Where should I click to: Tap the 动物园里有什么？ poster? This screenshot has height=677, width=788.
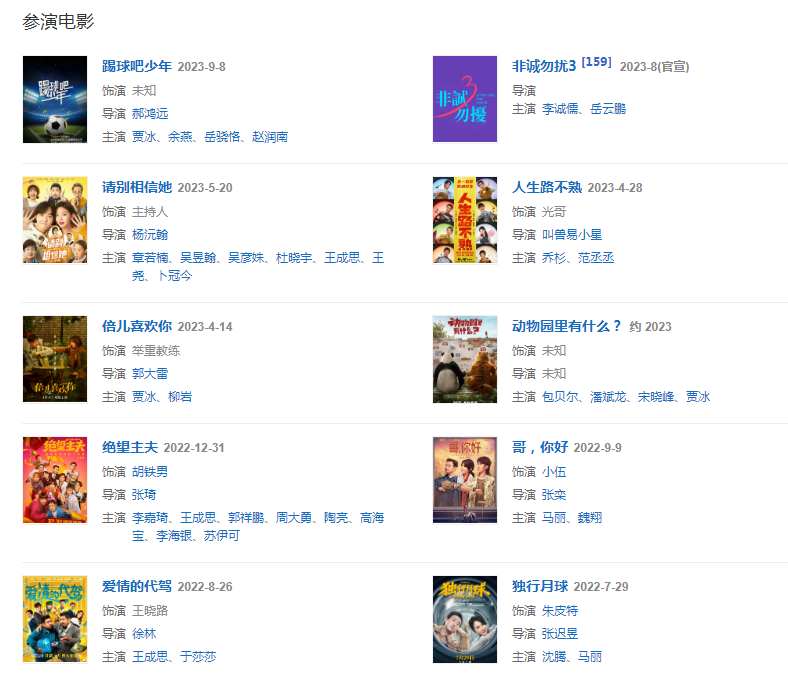click(x=464, y=359)
